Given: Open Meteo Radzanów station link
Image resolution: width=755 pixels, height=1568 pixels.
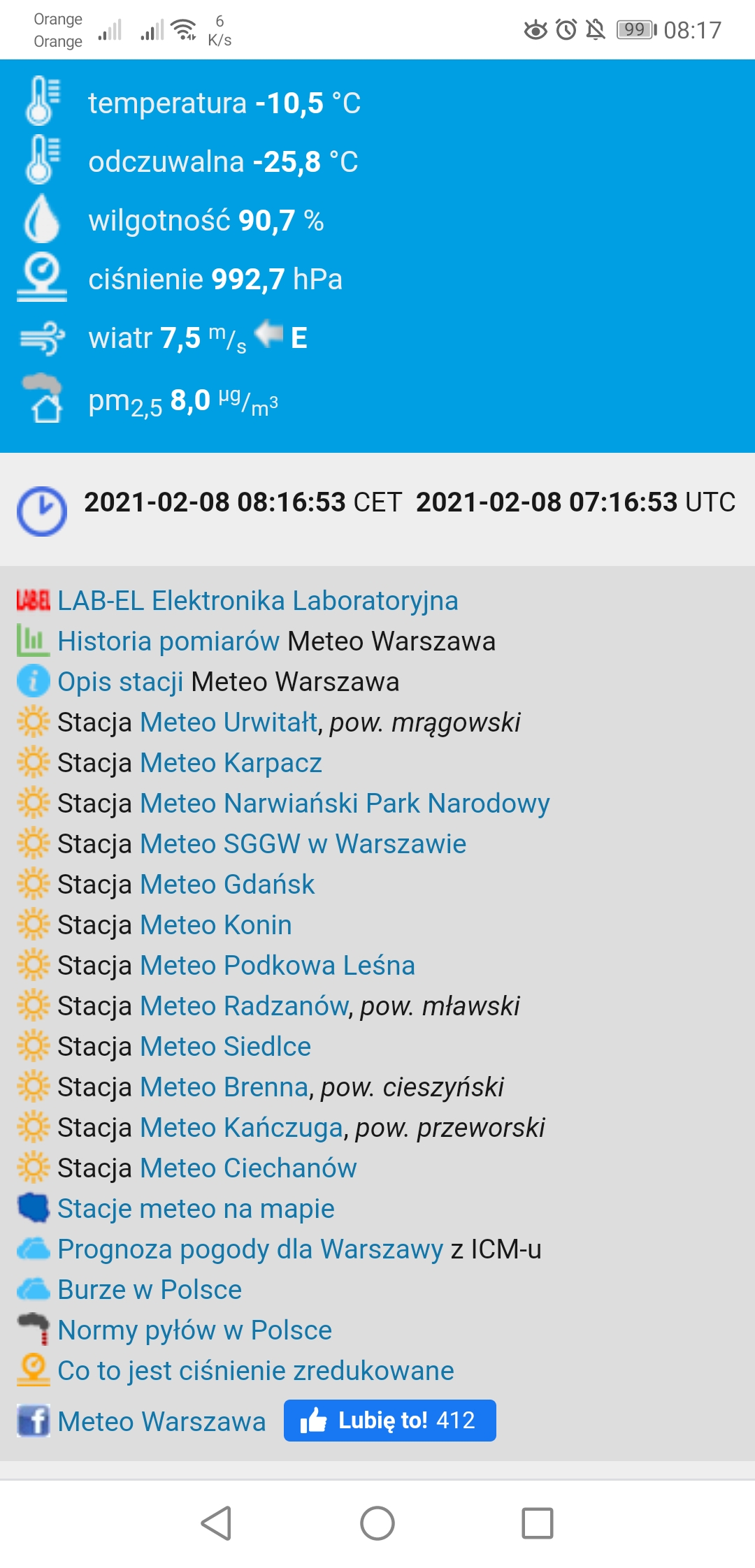Looking at the screenshot, I should click(x=244, y=1006).
